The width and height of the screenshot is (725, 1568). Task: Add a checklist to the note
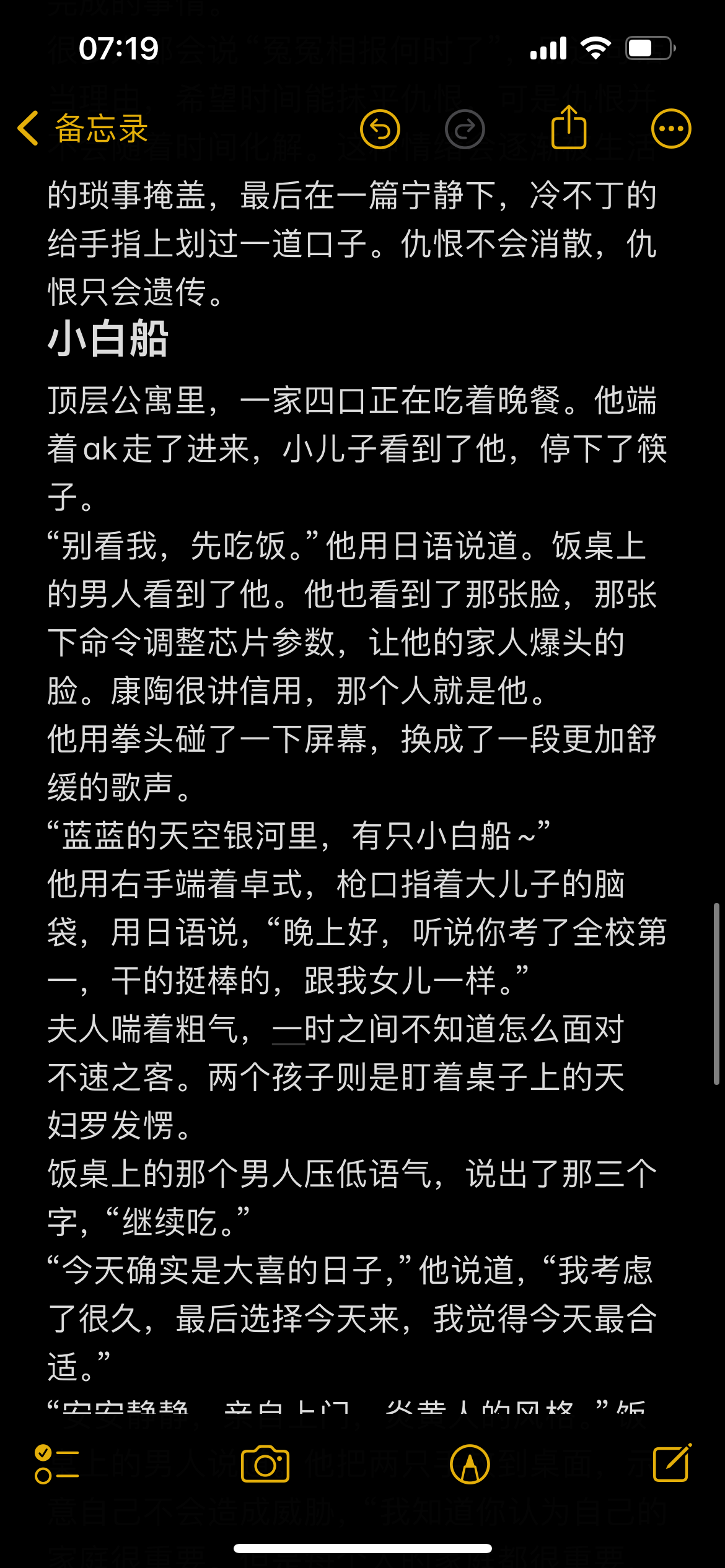(x=57, y=1465)
